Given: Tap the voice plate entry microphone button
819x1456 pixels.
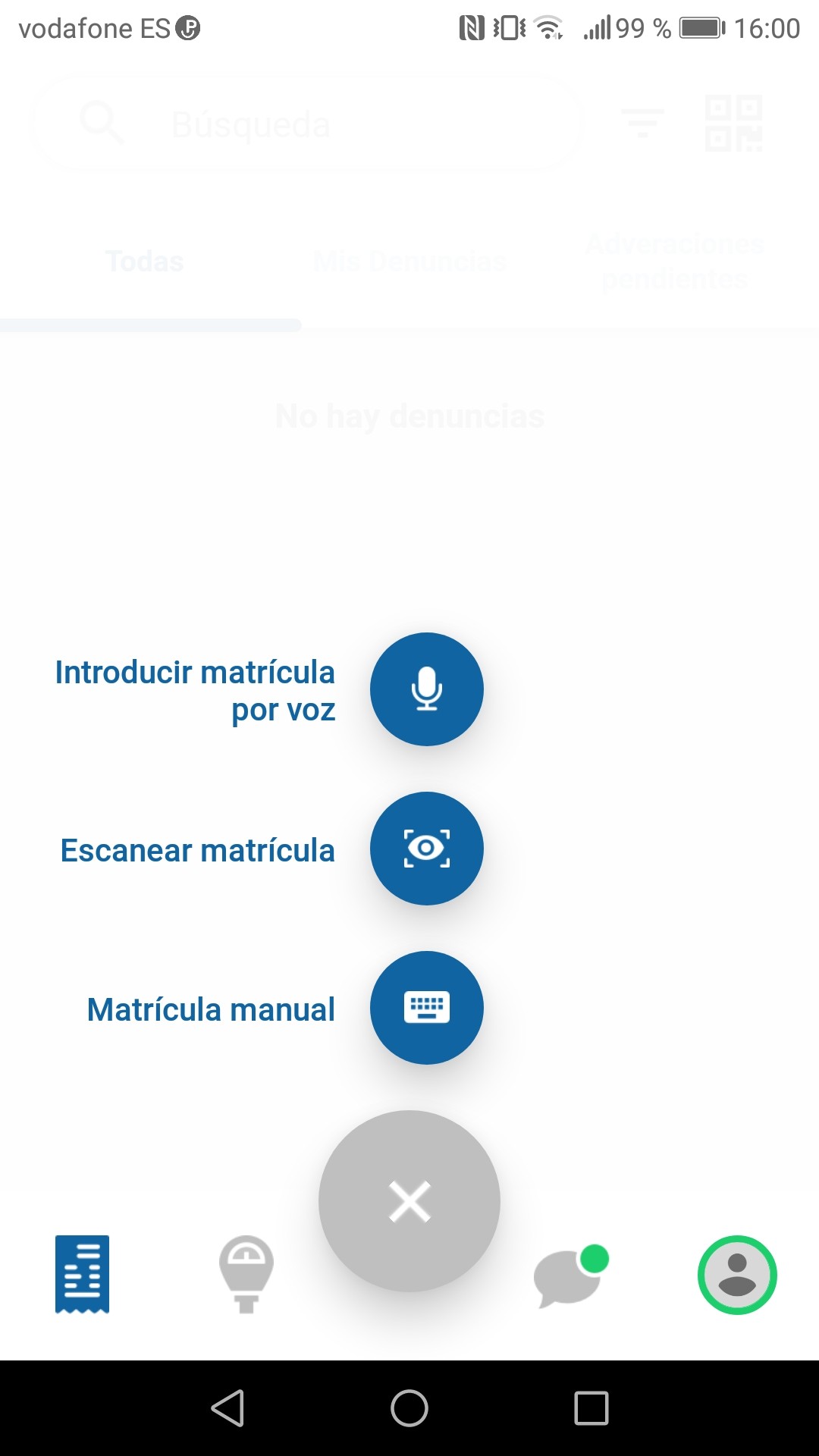Looking at the screenshot, I should pyautogui.click(x=426, y=689).
